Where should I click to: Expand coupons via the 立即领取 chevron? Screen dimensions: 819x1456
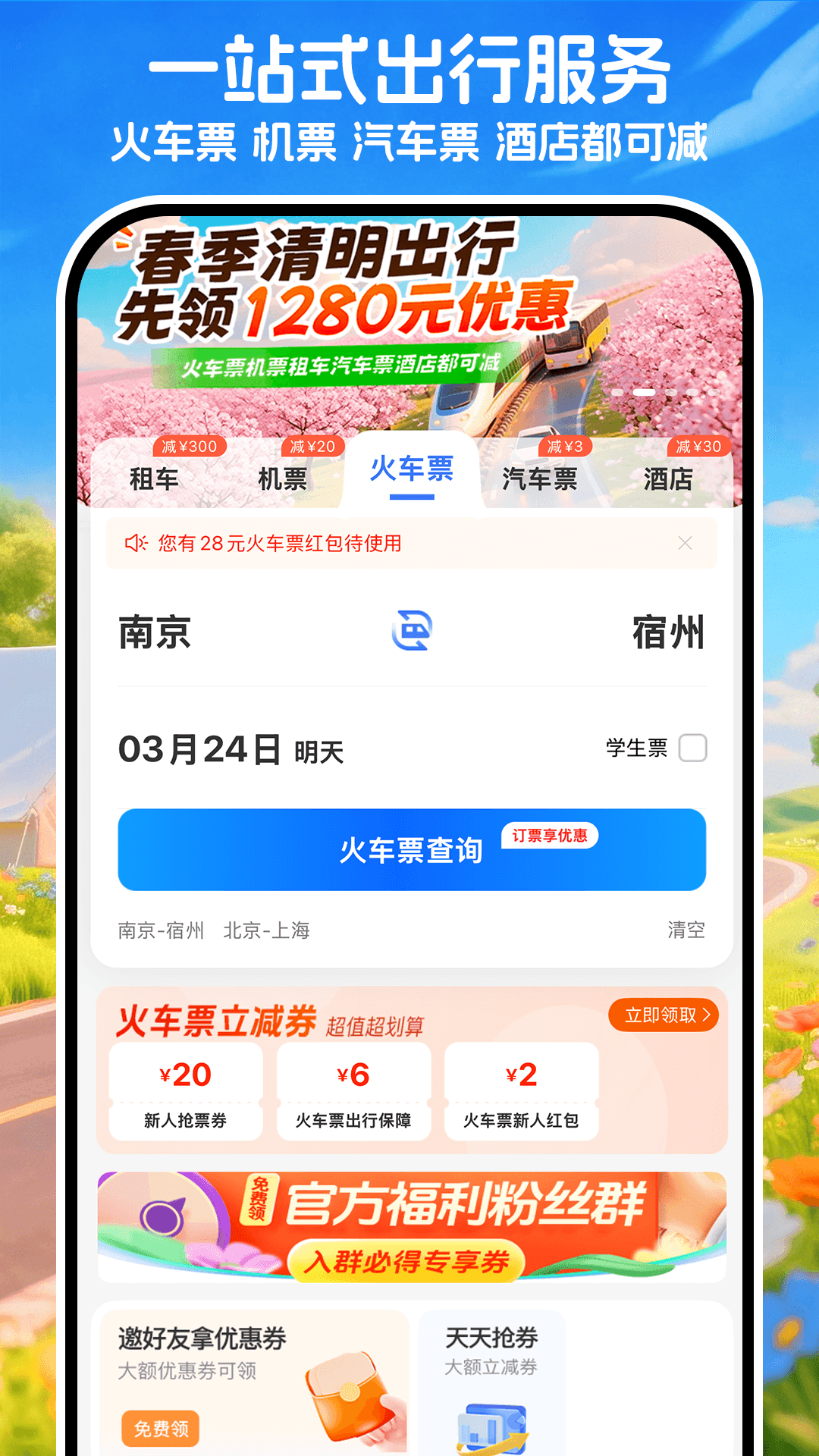click(664, 1015)
